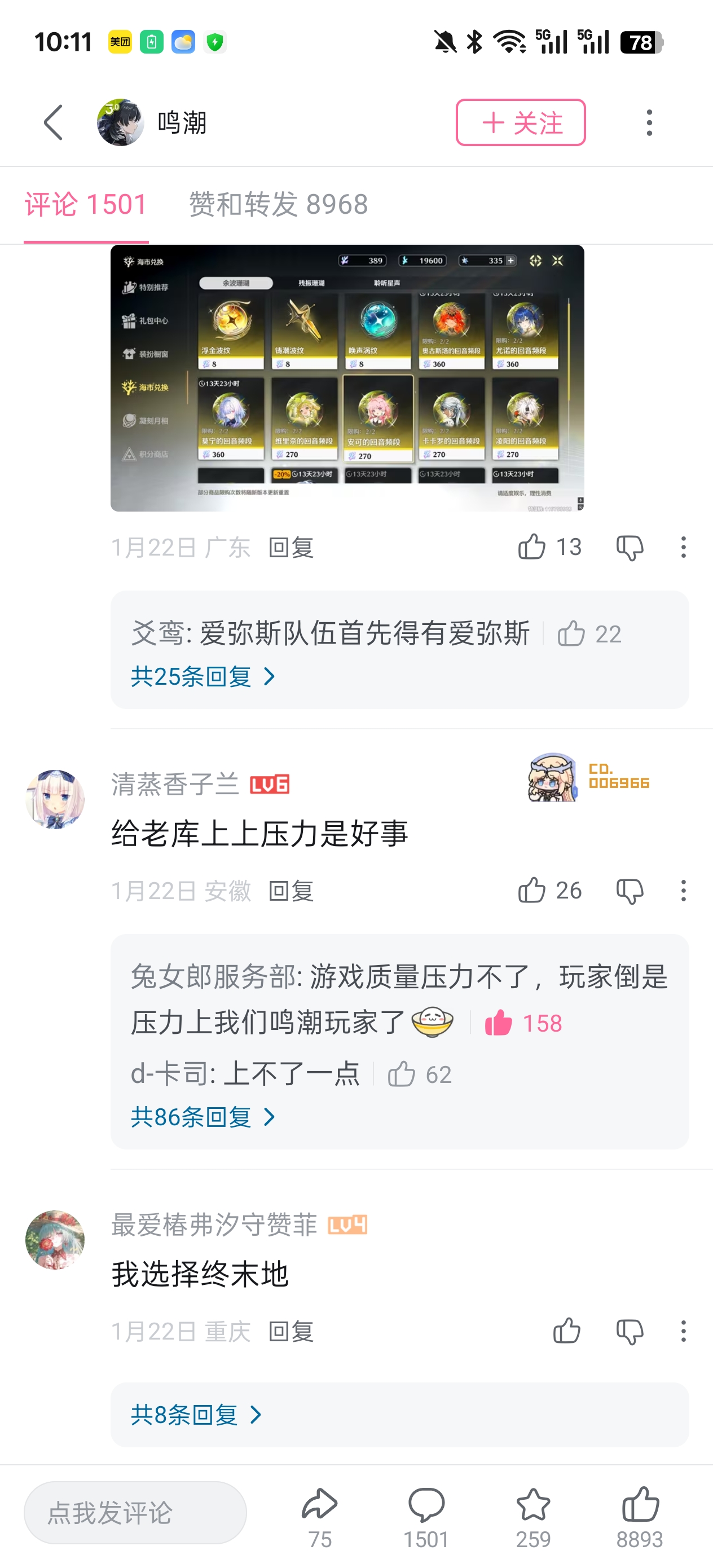Unlike 兔女郎服务部's reply with 158 likes

coord(498,1023)
